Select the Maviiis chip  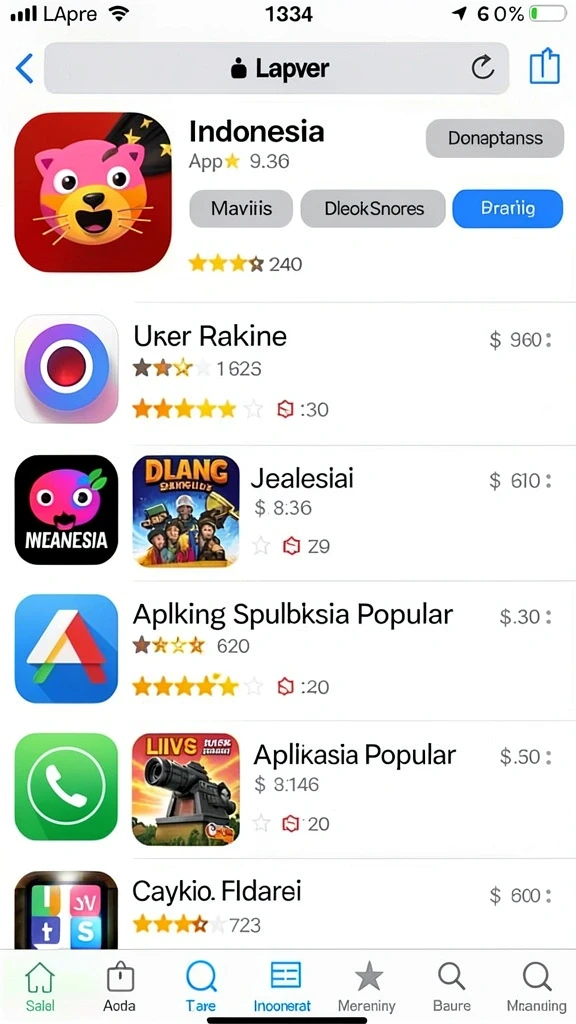tap(241, 209)
